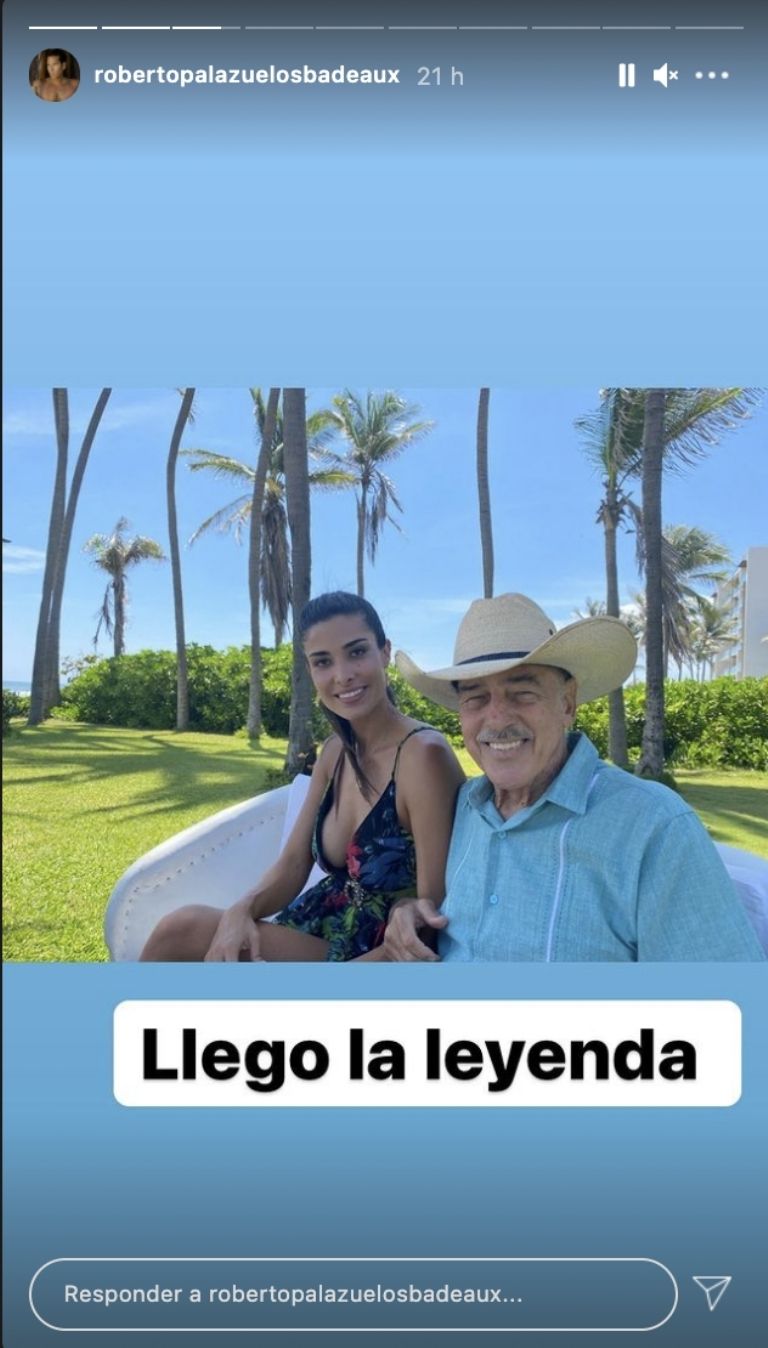
Task: Tap the robertopalazuelosbadeaux username
Action: click(246, 75)
